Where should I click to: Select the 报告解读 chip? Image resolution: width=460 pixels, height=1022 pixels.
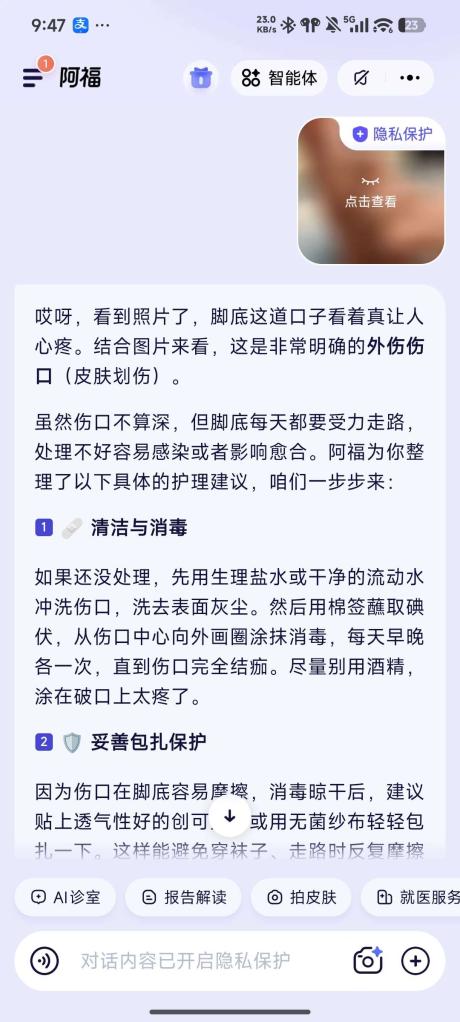pos(184,897)
